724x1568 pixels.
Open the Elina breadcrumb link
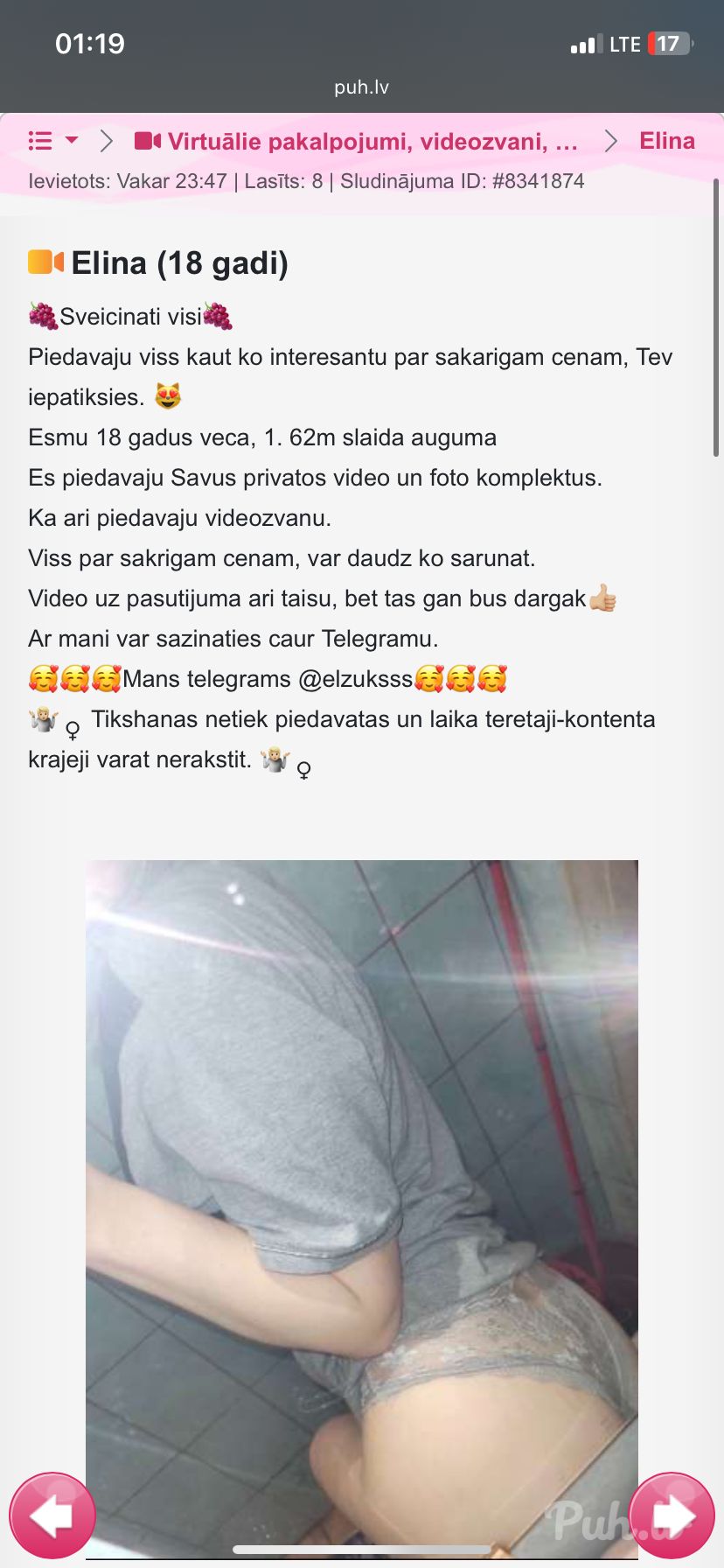pyautogui.click(x=666, y=141)
